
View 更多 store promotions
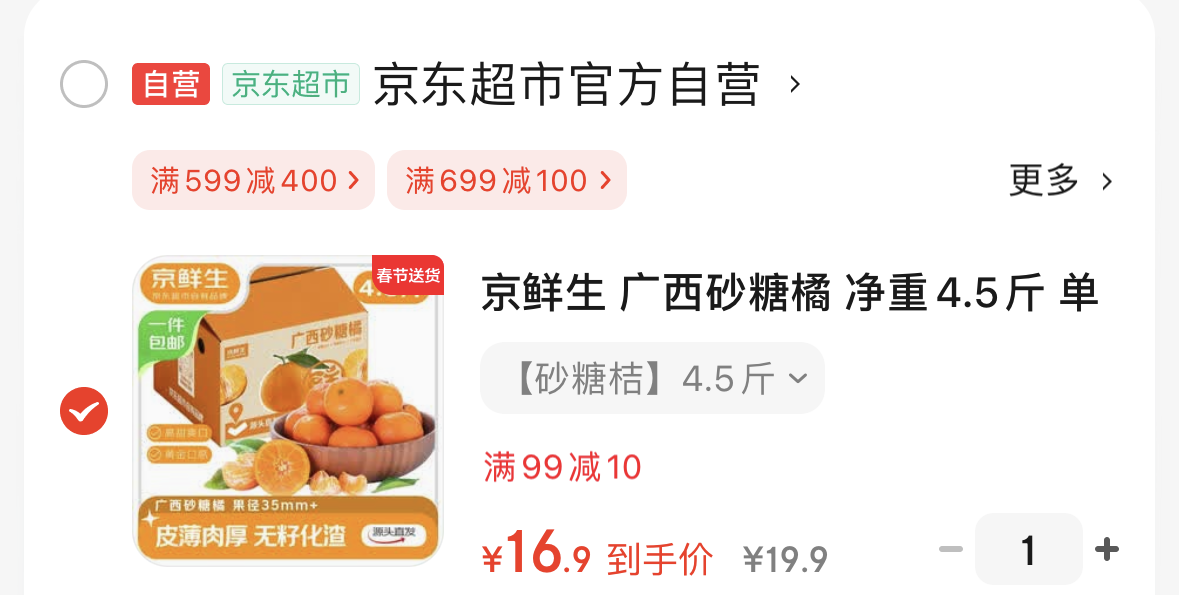[x=1059, y=181]
